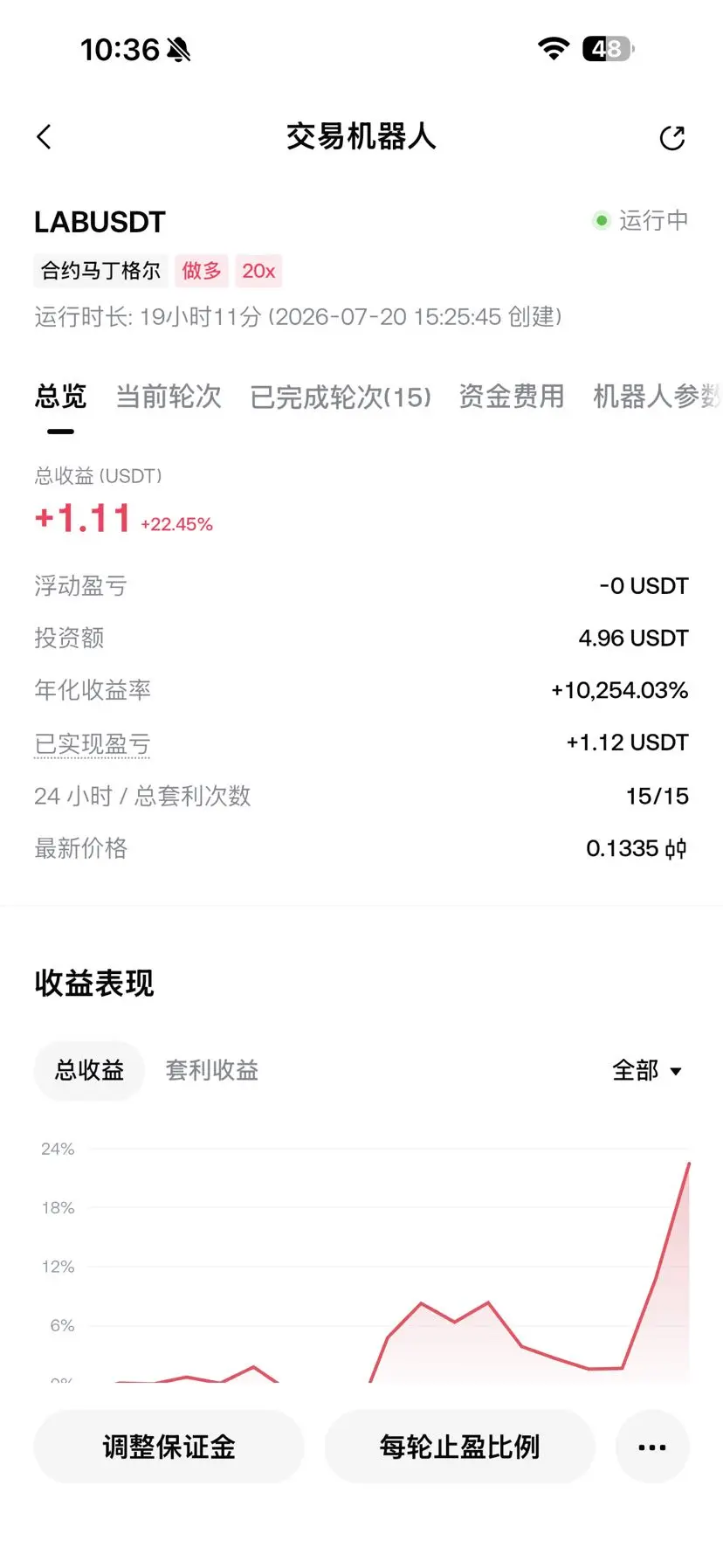The width and height of the screenshot is (723, 1568).
Task: Open the three-dot more options button
Action: coord(652,1447)
